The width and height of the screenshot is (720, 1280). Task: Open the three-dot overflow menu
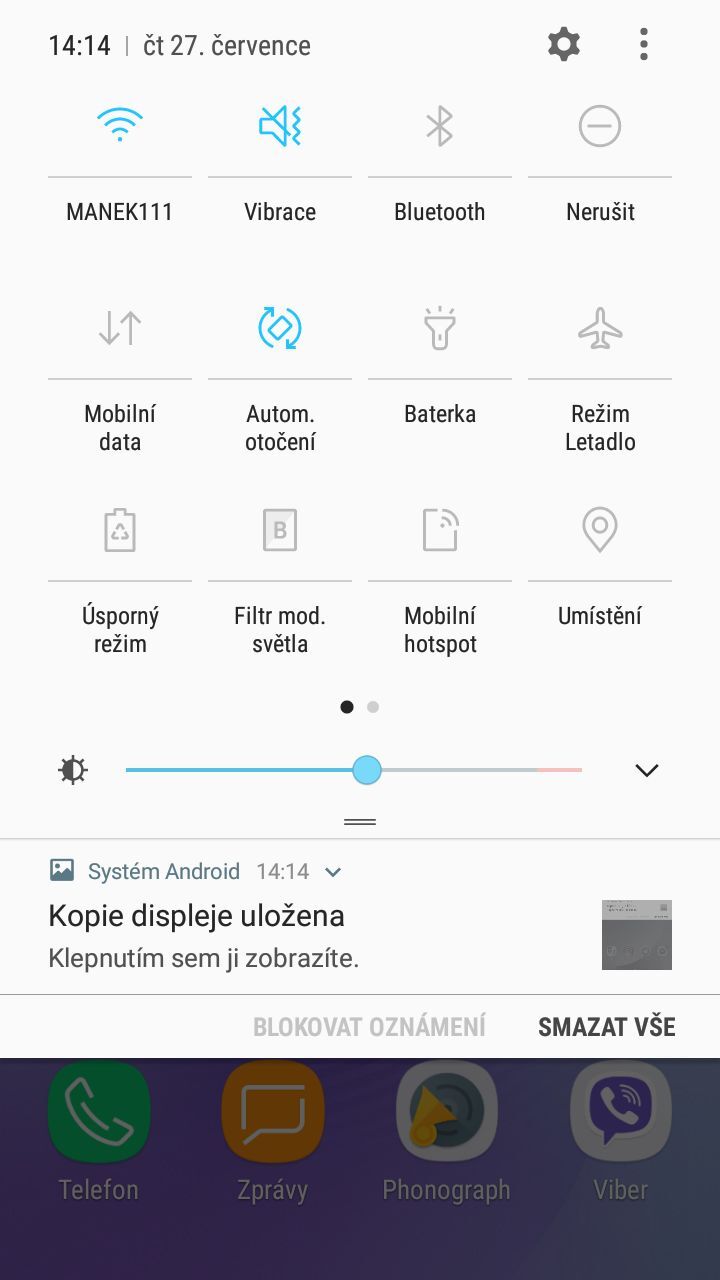(x=643, y=44)
